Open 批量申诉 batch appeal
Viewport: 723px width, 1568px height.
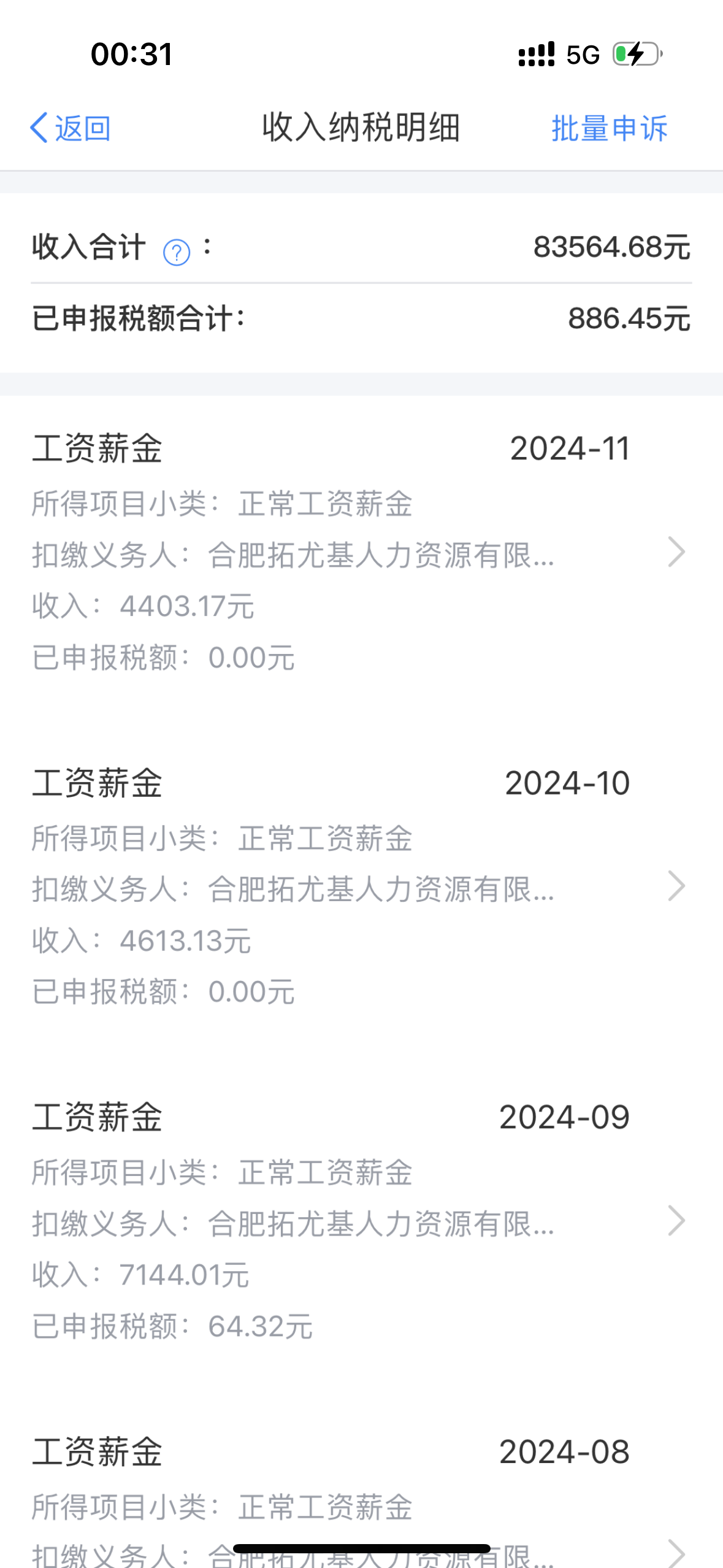click(609, 128)
